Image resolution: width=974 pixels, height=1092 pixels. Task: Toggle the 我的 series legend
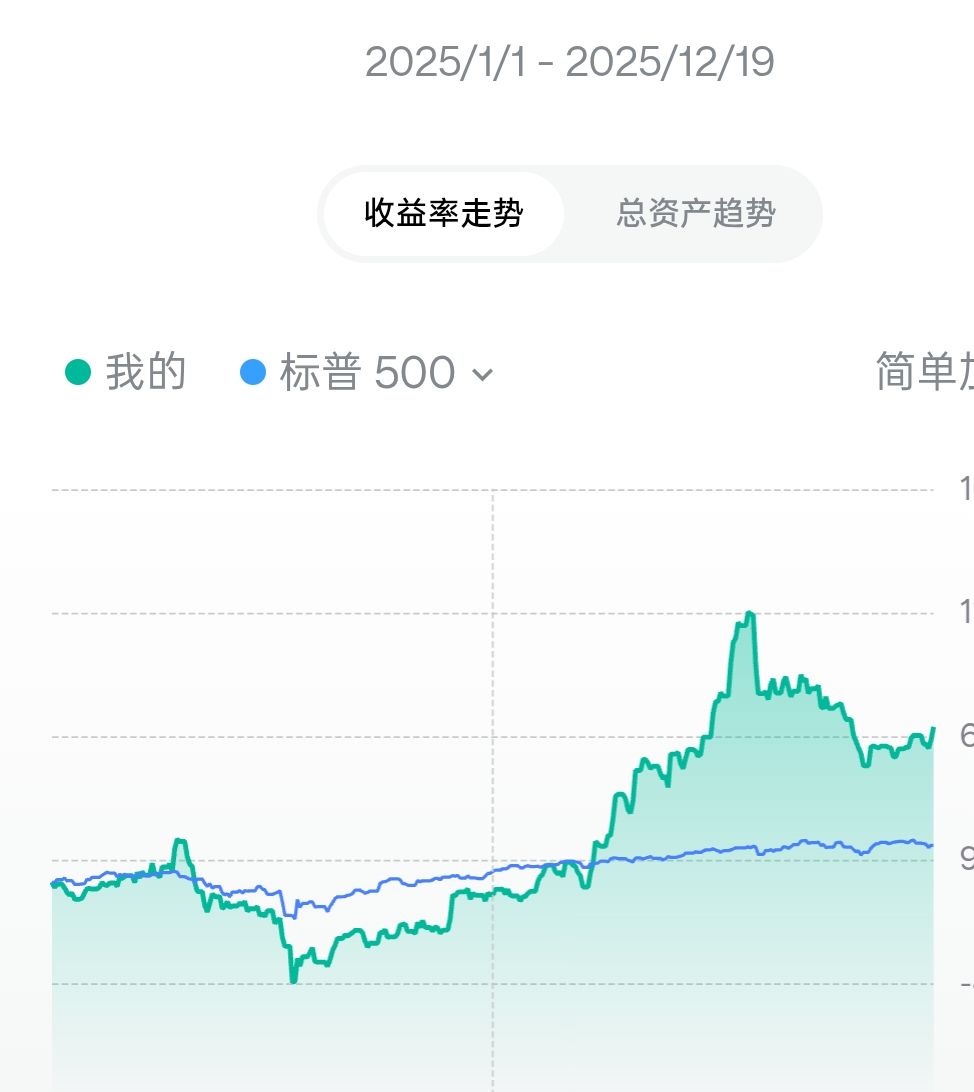(126, 372)
